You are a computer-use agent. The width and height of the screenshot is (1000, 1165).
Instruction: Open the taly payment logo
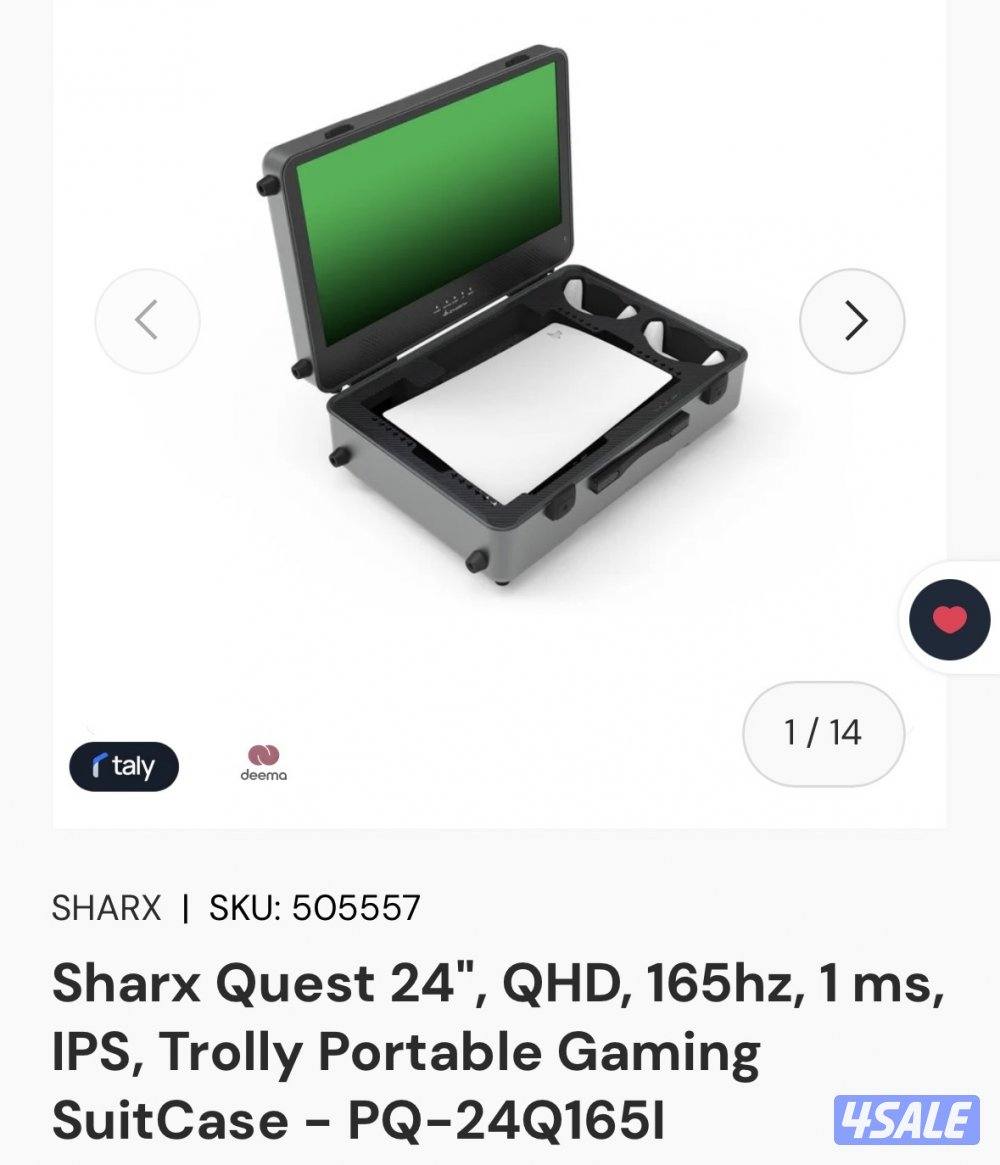(x=123, y=766)
